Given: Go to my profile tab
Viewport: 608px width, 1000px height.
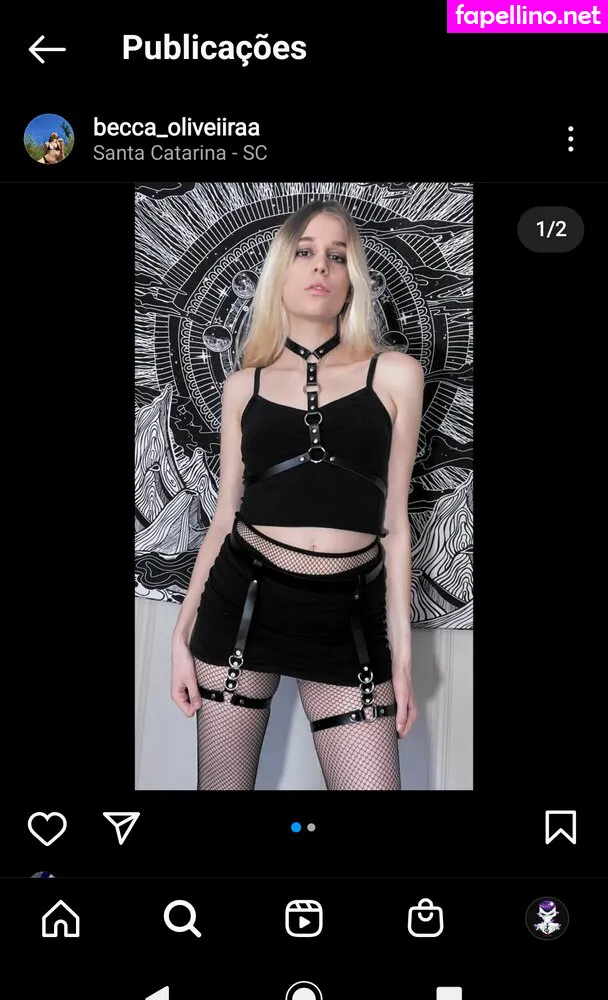Looking at the screenshot, I should pyautogui.click(x=547, y=918).
